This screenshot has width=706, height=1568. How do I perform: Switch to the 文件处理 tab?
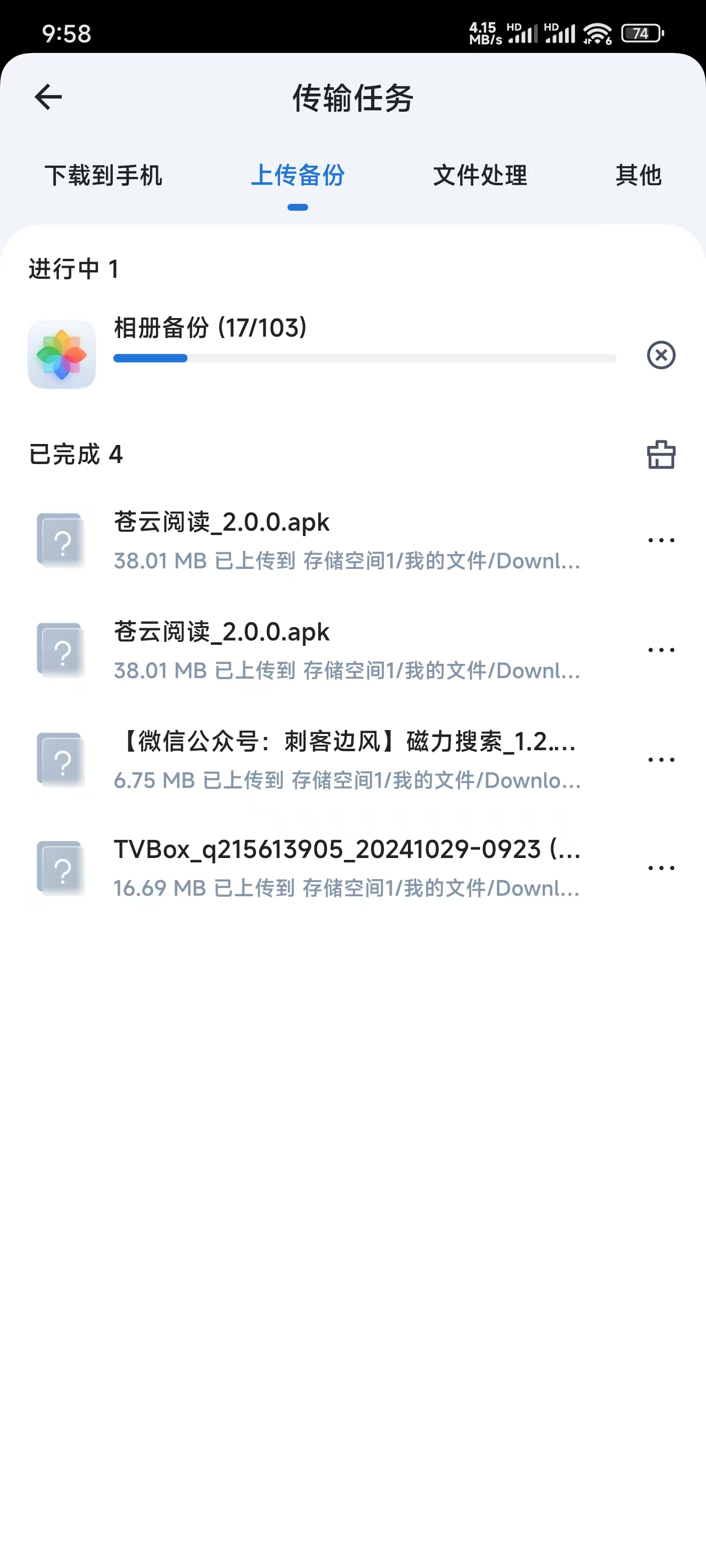click(x=480, y=176)
